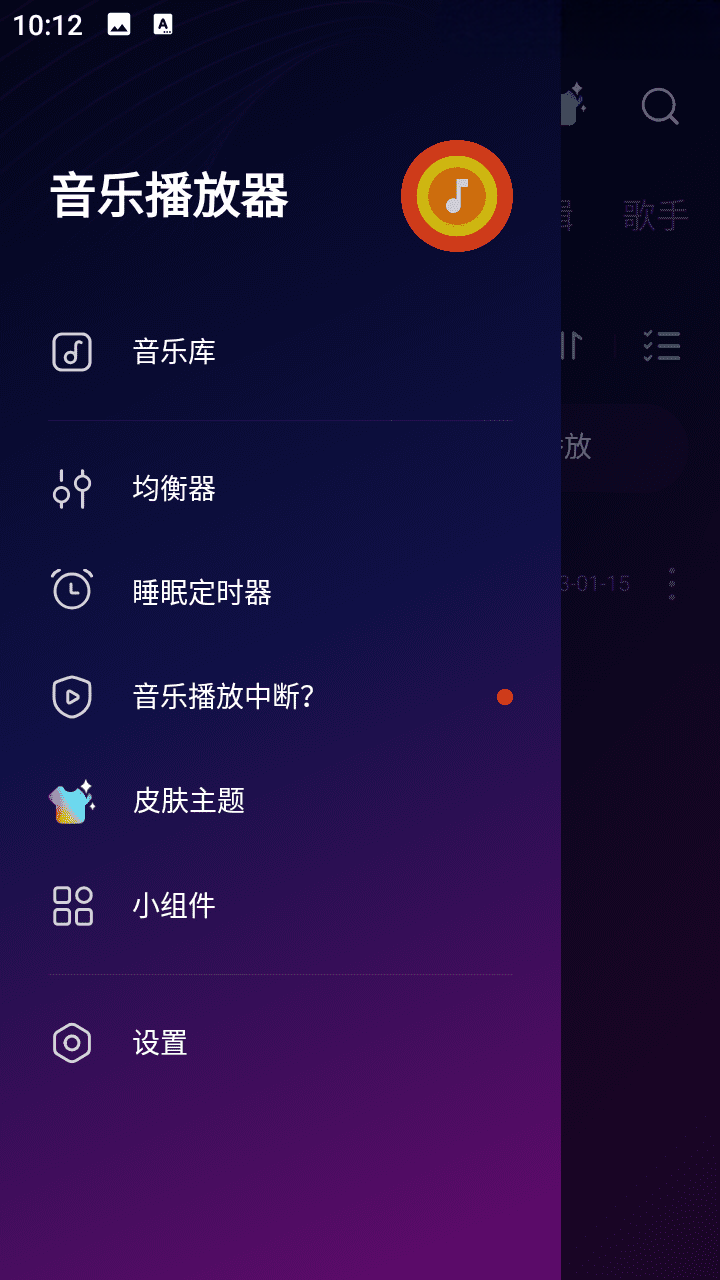Open 设置 settings

point(160,1043)
